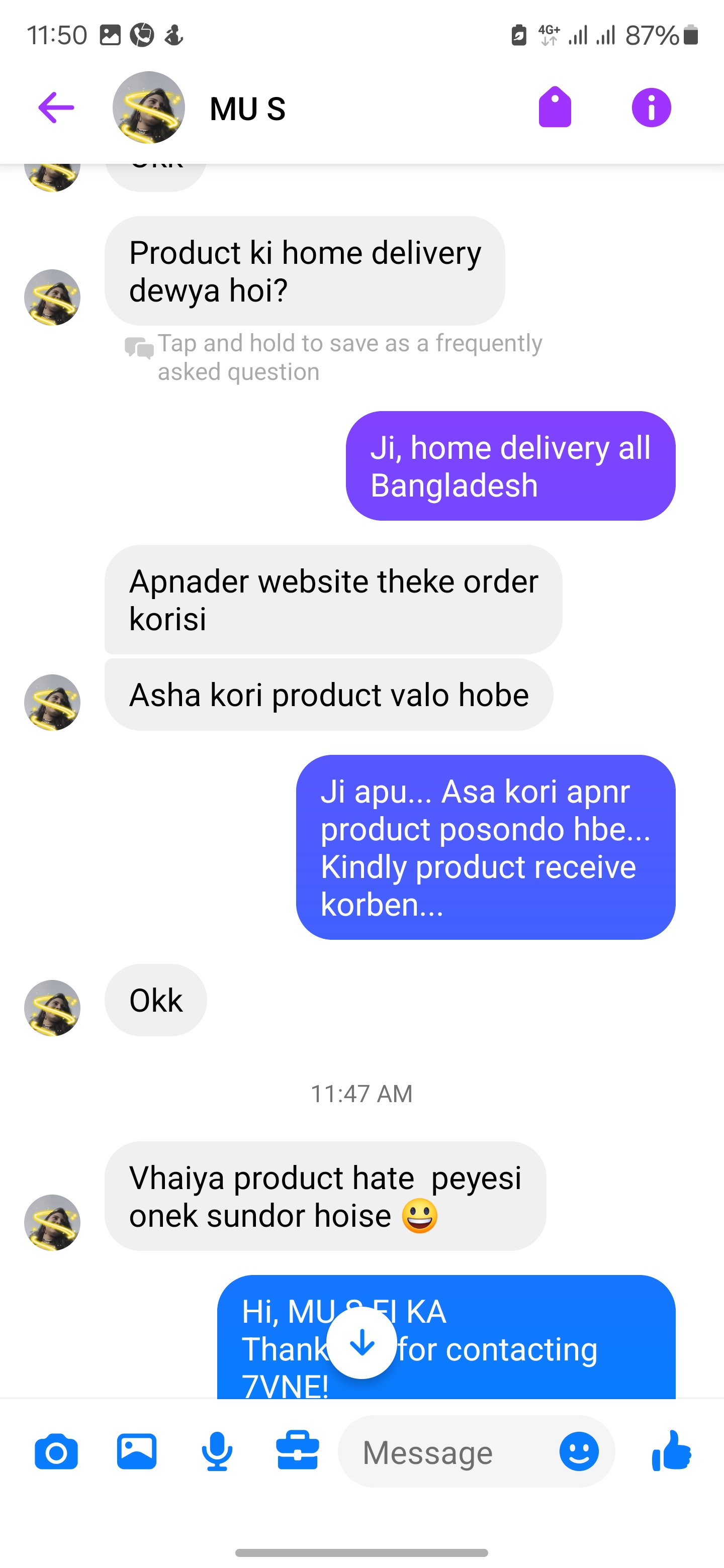Open the business tools briefcase icon
The height and width of the screenshot is (1568, 724).
pos(297,1452)
